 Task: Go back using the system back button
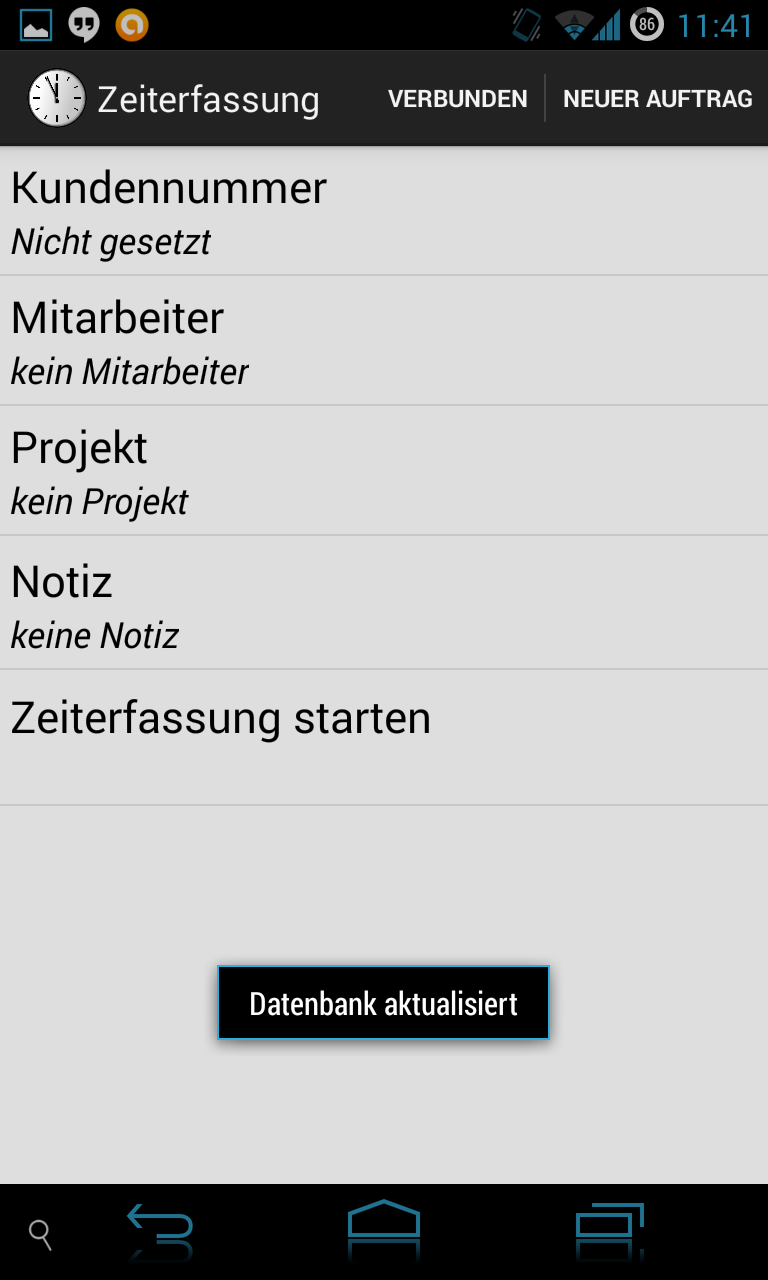pos(160,1231)
